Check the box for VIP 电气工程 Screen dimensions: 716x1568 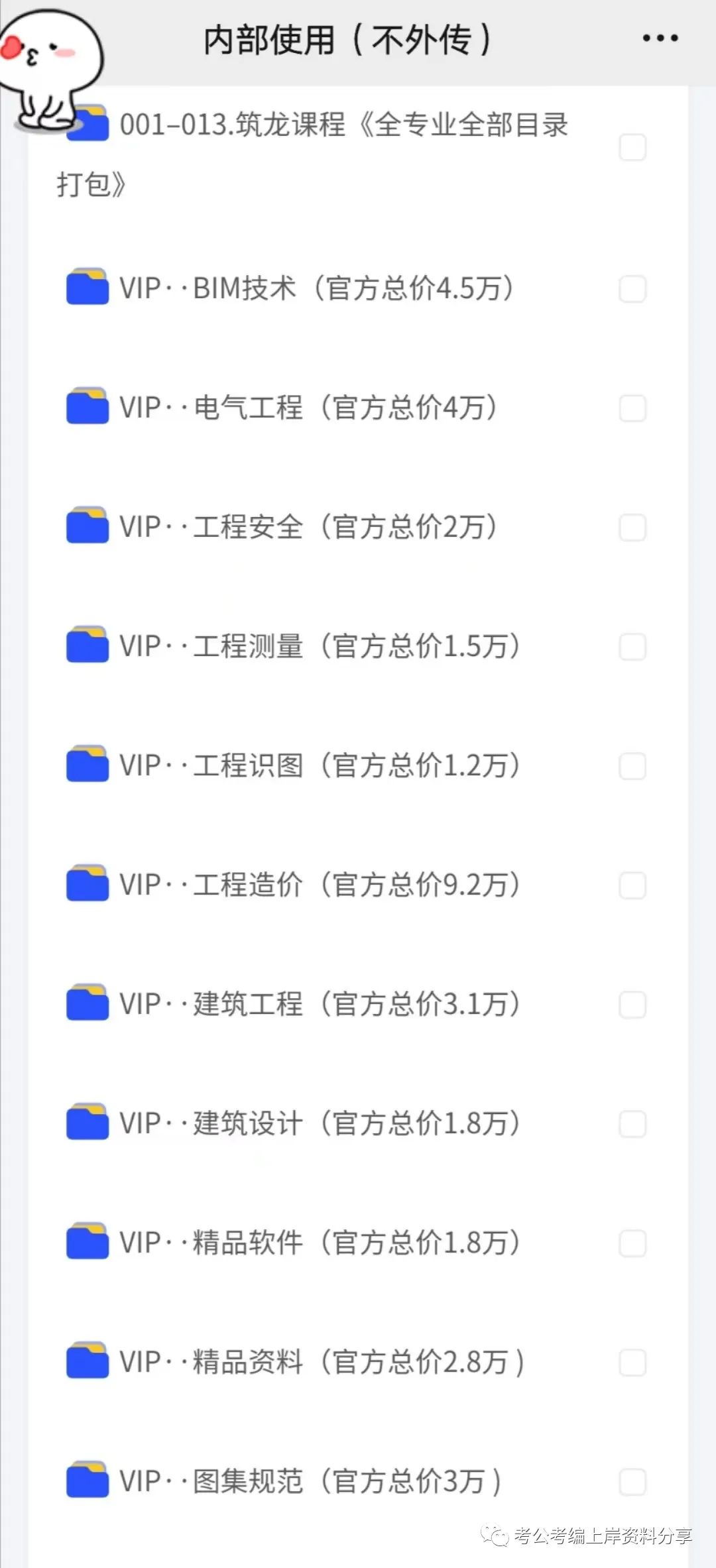(x=632, y=408)
